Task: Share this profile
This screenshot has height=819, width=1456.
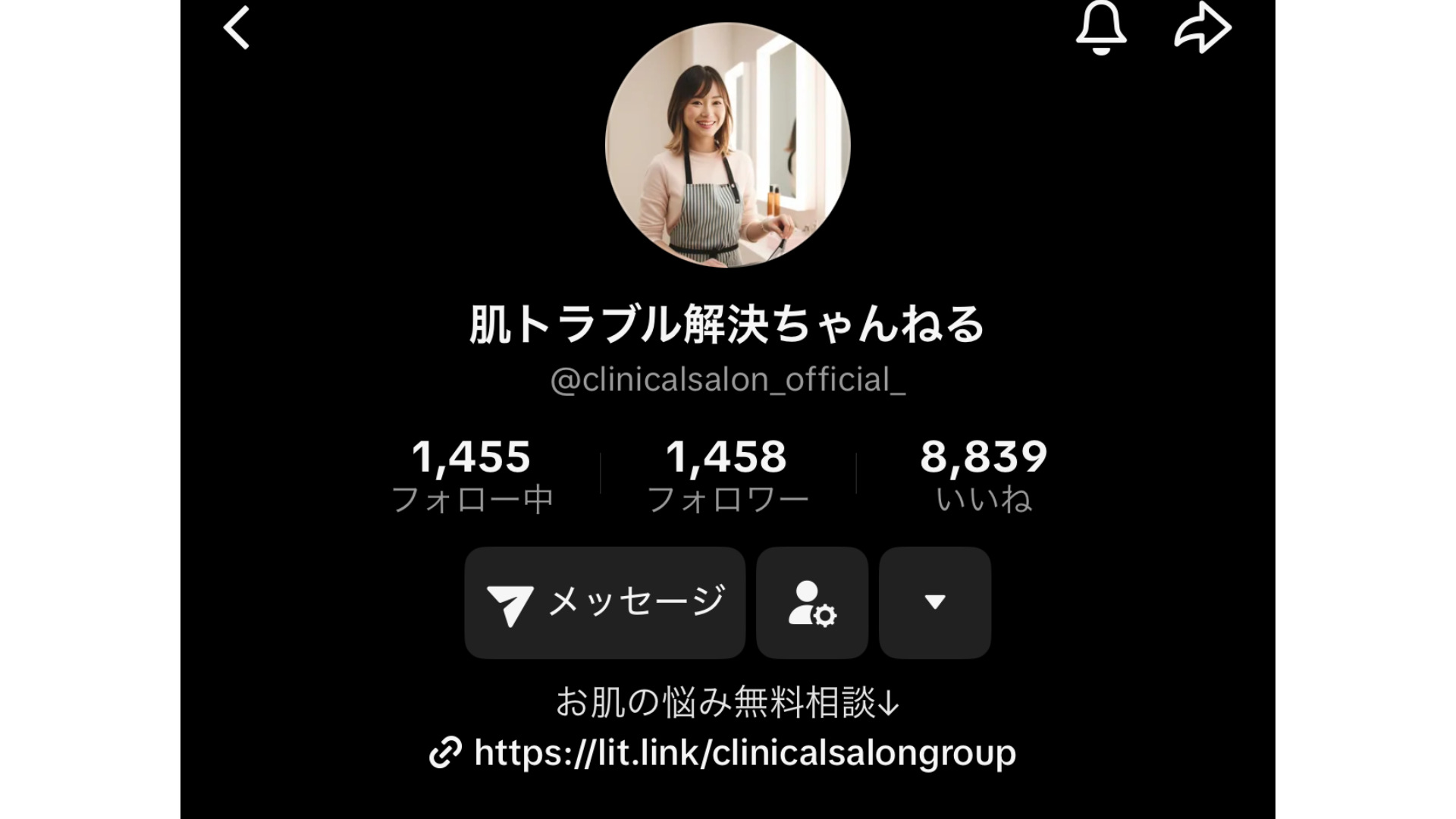Action: (1203, 28)
